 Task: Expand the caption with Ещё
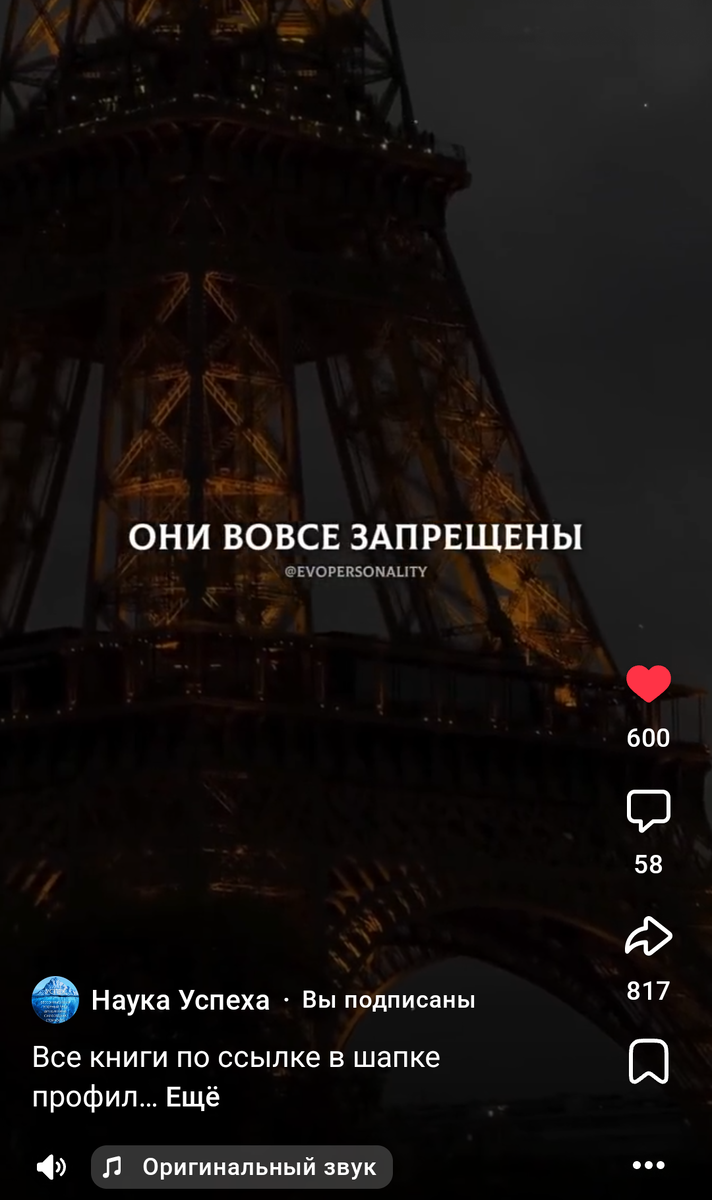[x=192, y=1097]
